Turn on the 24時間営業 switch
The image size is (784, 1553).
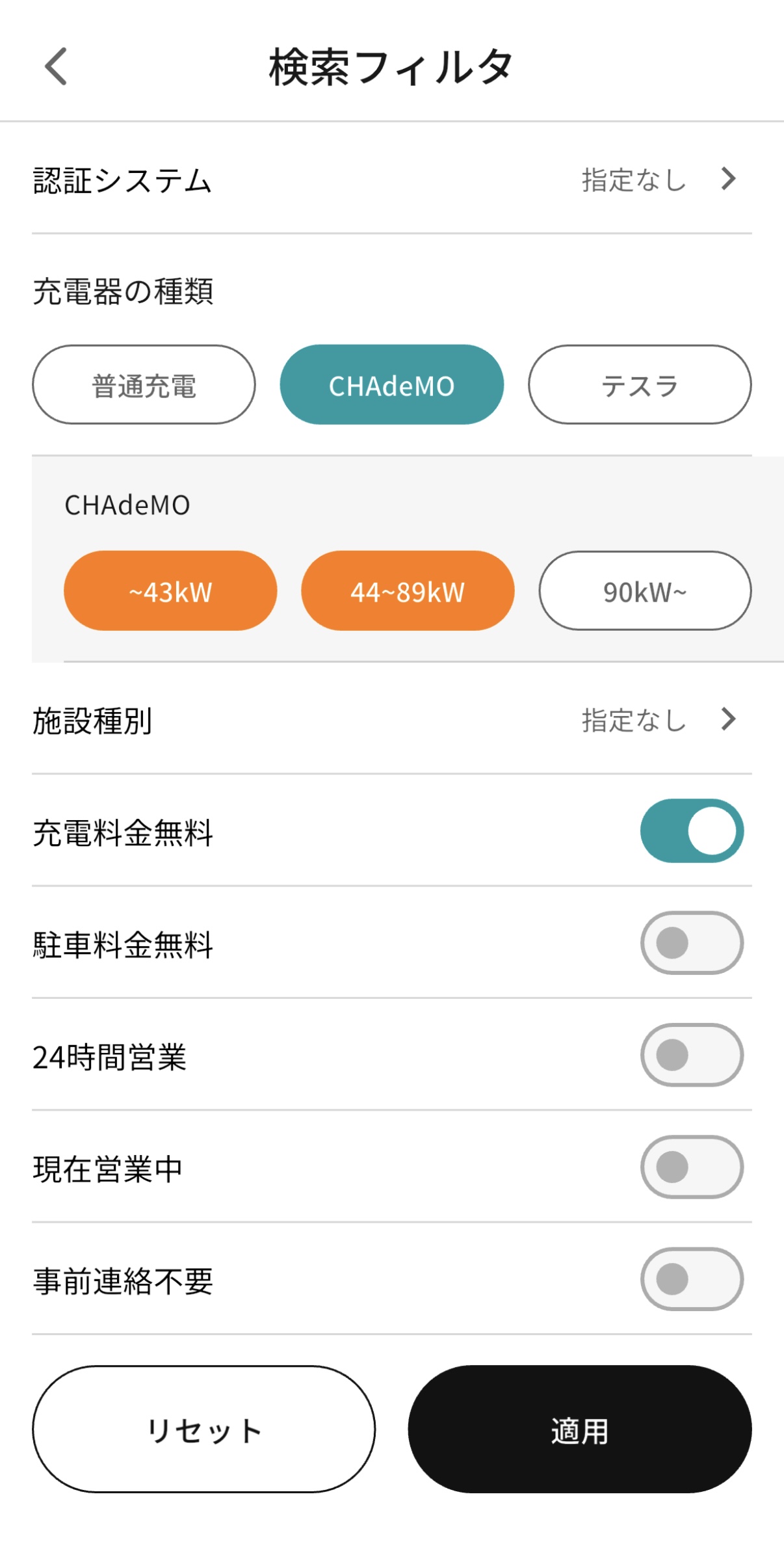(x=692, y=1055)
